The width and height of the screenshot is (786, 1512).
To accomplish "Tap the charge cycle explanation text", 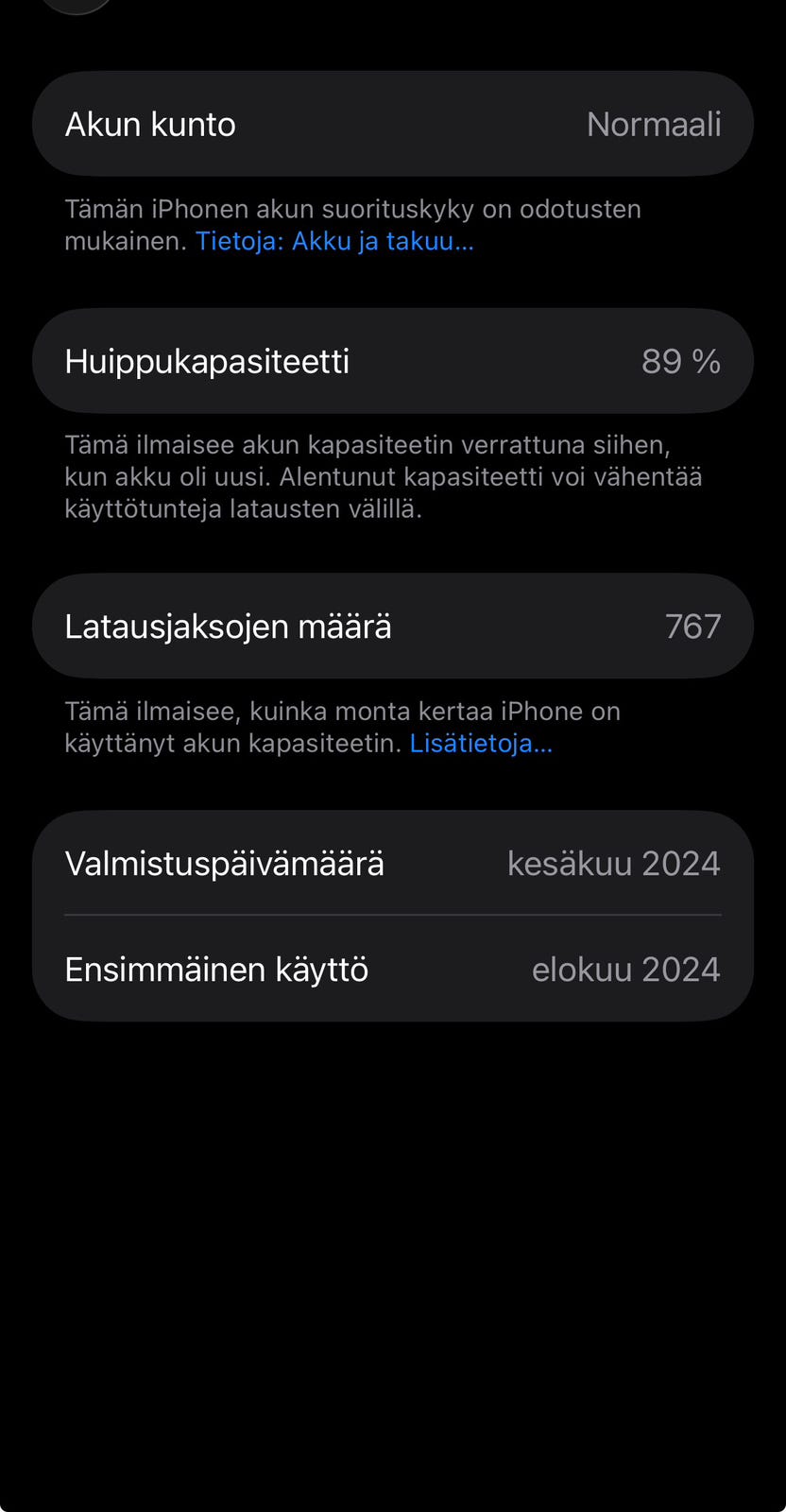I will tap(342, 727).
